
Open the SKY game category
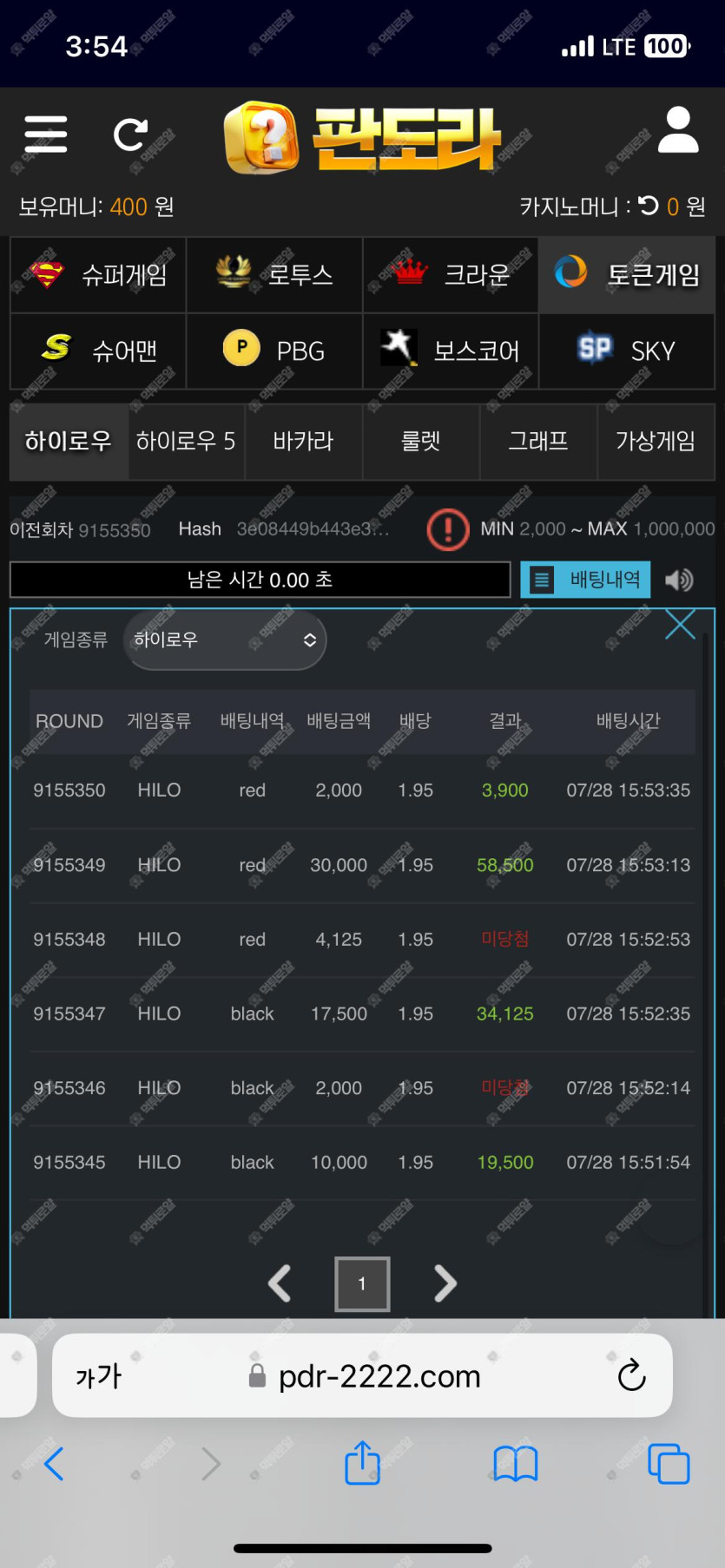coord(627,351)
